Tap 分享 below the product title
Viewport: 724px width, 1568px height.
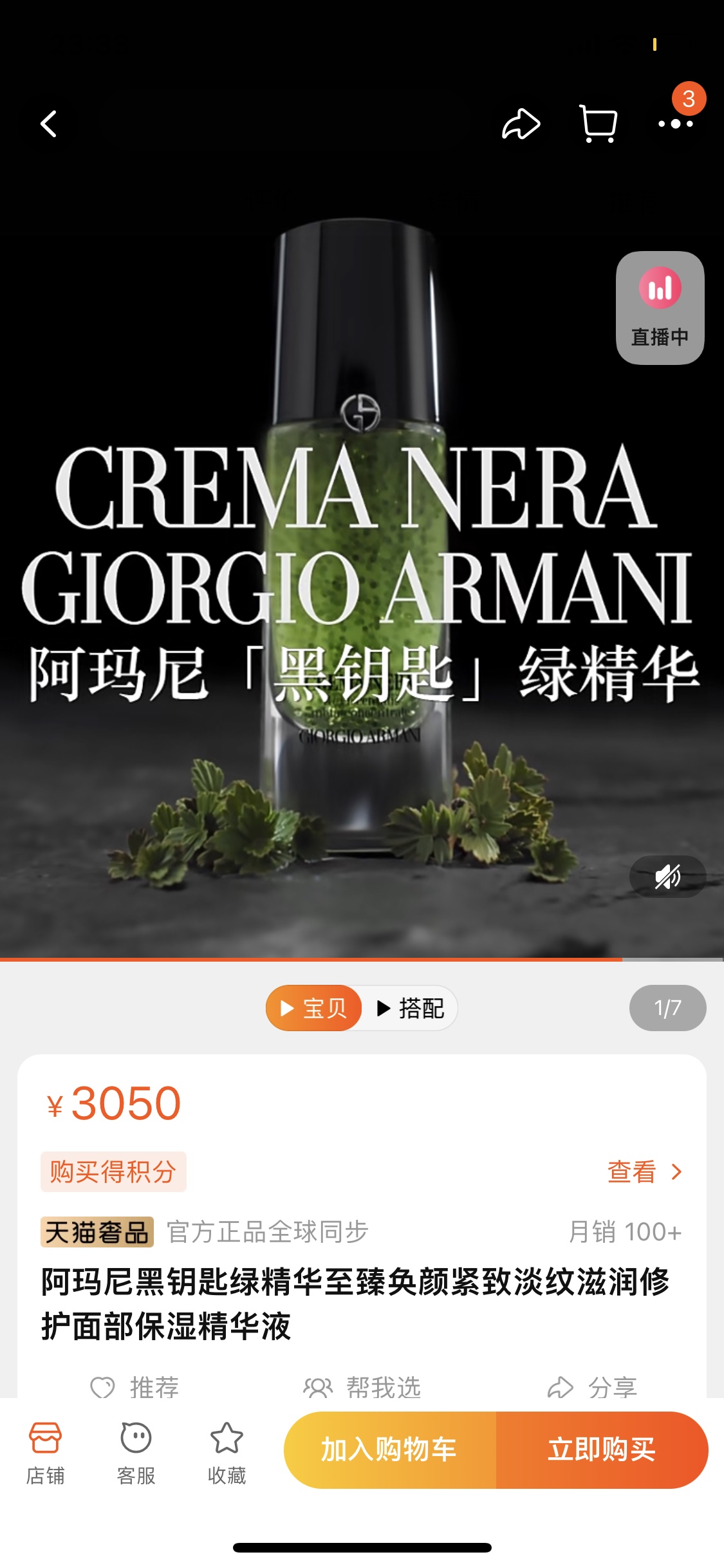pyautogui.click(x=592, y=1386)
